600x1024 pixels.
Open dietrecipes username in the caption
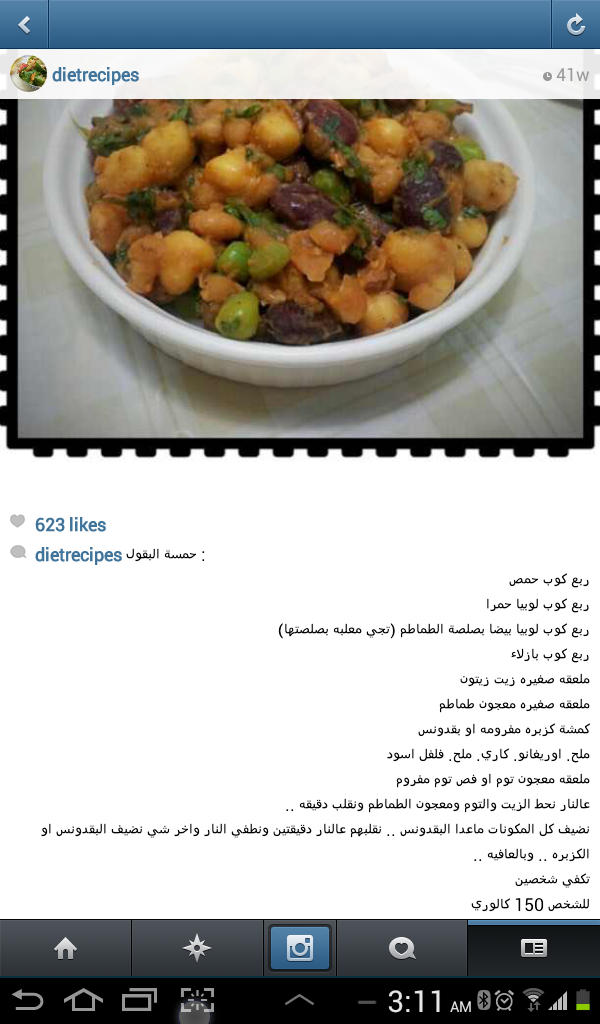pyautogui.click(x=78, y=555)
